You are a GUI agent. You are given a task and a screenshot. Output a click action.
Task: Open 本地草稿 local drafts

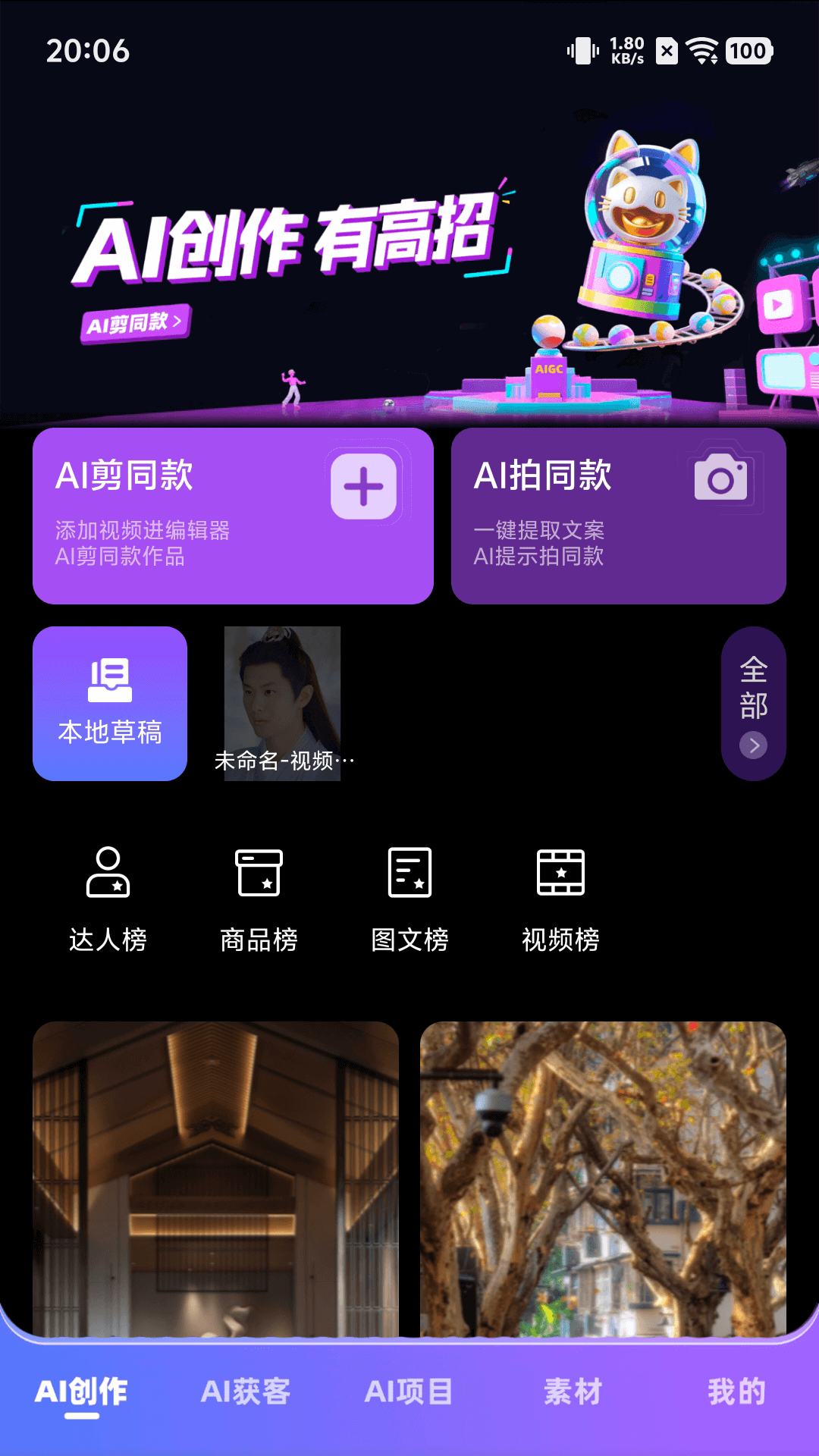point(110,704)
